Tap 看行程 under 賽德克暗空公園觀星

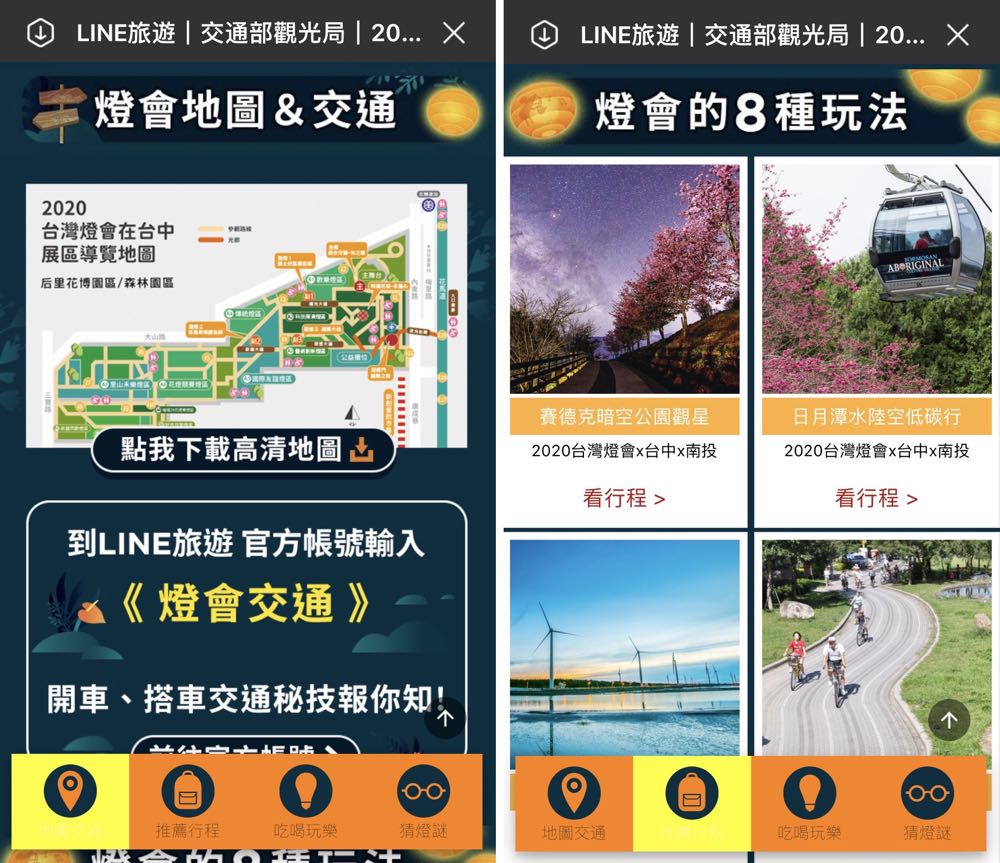tap(624, 497)
